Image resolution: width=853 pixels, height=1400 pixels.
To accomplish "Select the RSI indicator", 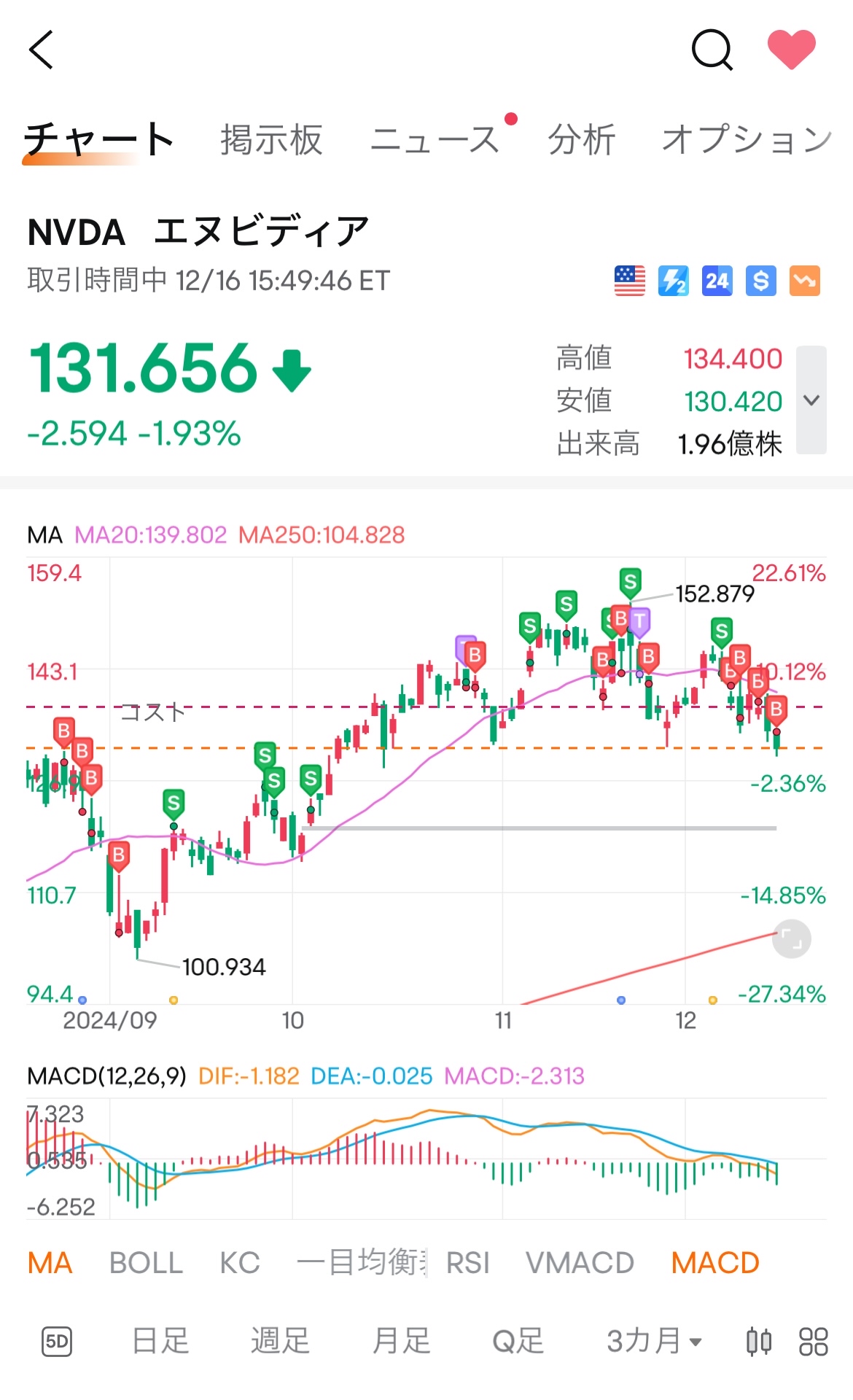I will [x=468, y=1263].
